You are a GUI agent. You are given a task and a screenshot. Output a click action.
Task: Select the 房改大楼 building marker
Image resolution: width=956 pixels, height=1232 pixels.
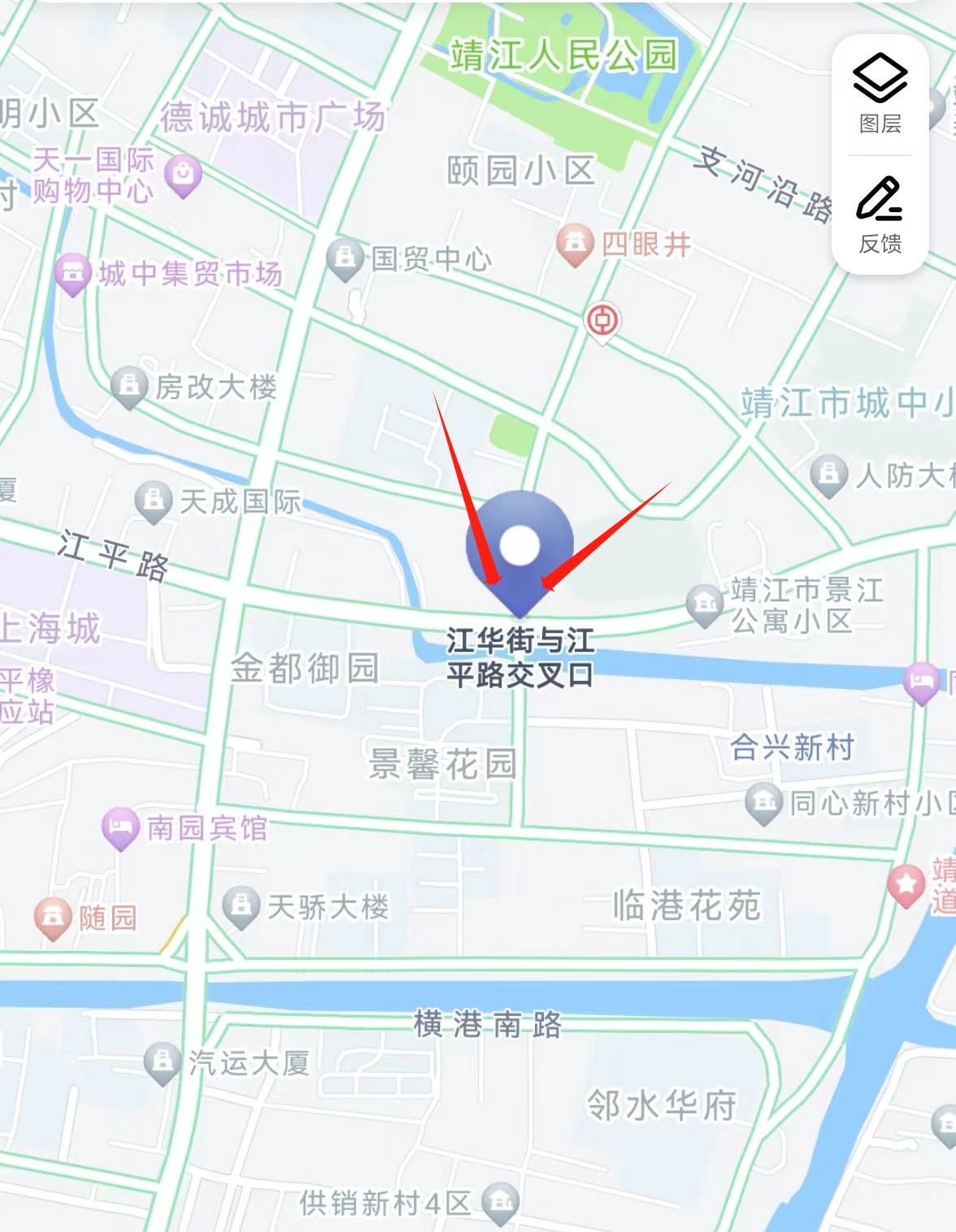(128, 385)
